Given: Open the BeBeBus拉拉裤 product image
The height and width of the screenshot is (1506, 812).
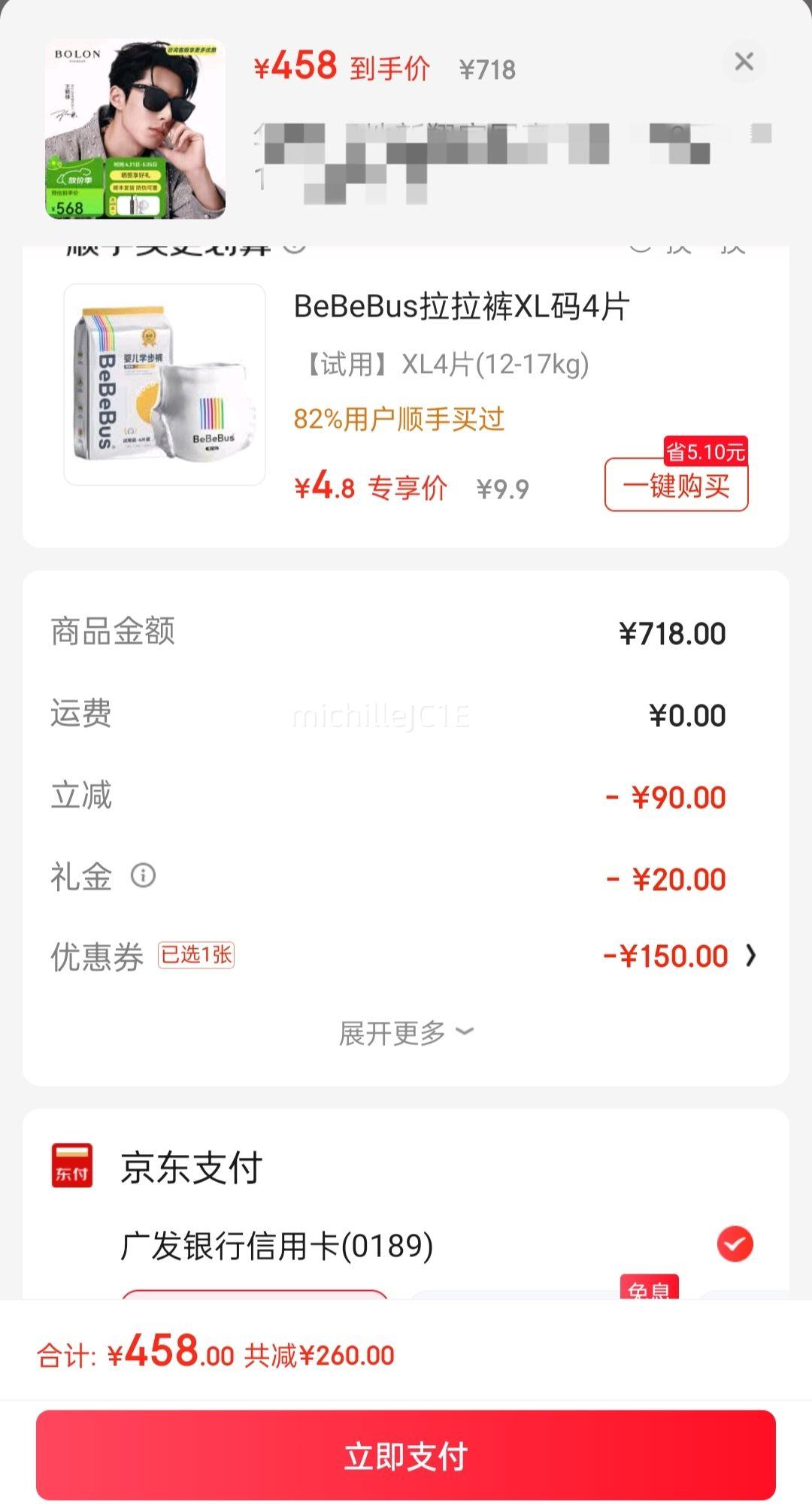Looking at the screenshot, I should point(165,384).
